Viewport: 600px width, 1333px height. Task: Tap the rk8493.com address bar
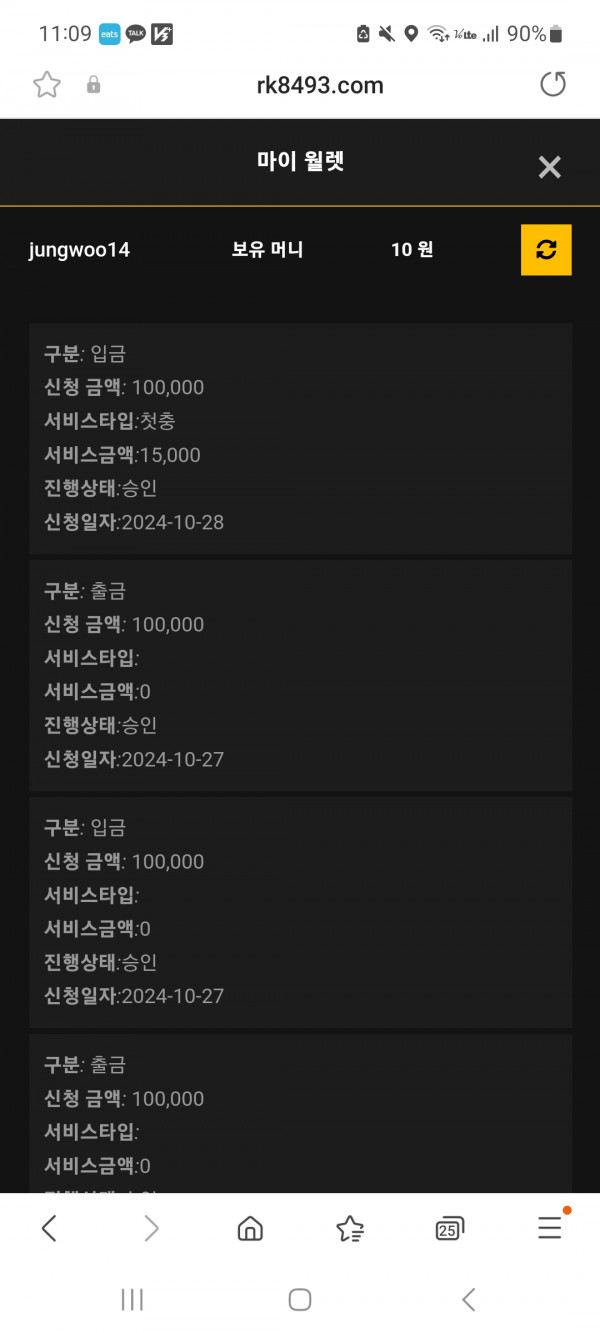(x=319, y=85)
